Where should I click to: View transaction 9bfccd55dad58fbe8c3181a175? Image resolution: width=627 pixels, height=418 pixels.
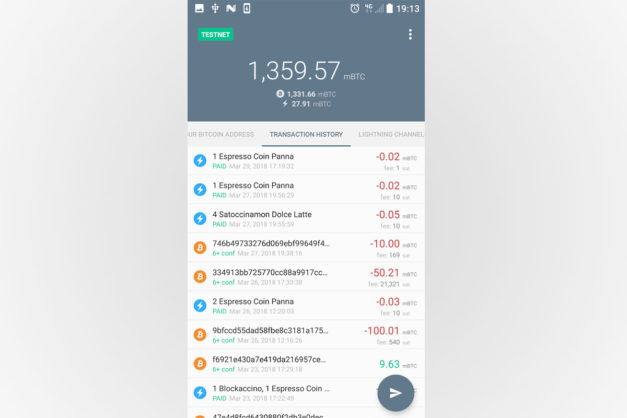pyautogui.click(x=306, y=335)
